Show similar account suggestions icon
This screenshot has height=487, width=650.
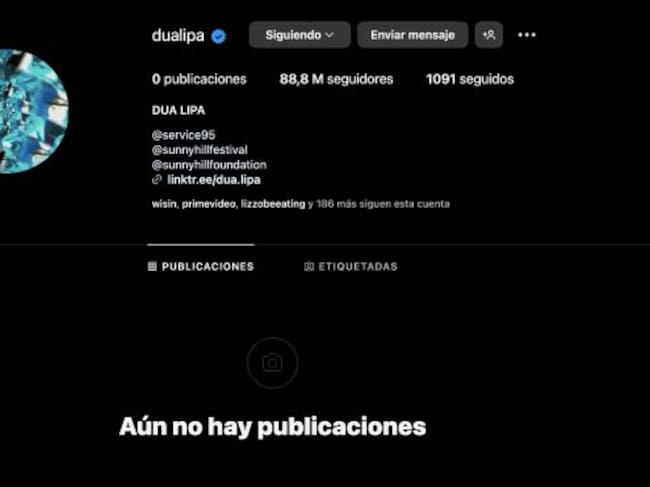pos(489,35)
